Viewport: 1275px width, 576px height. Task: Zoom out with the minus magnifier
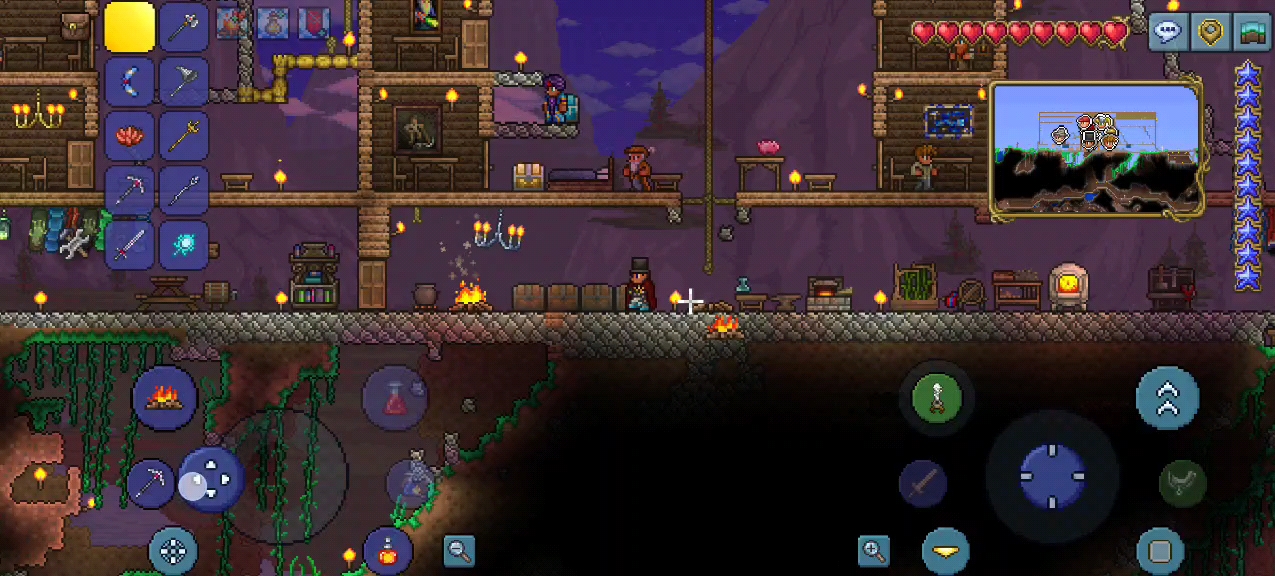459,549
